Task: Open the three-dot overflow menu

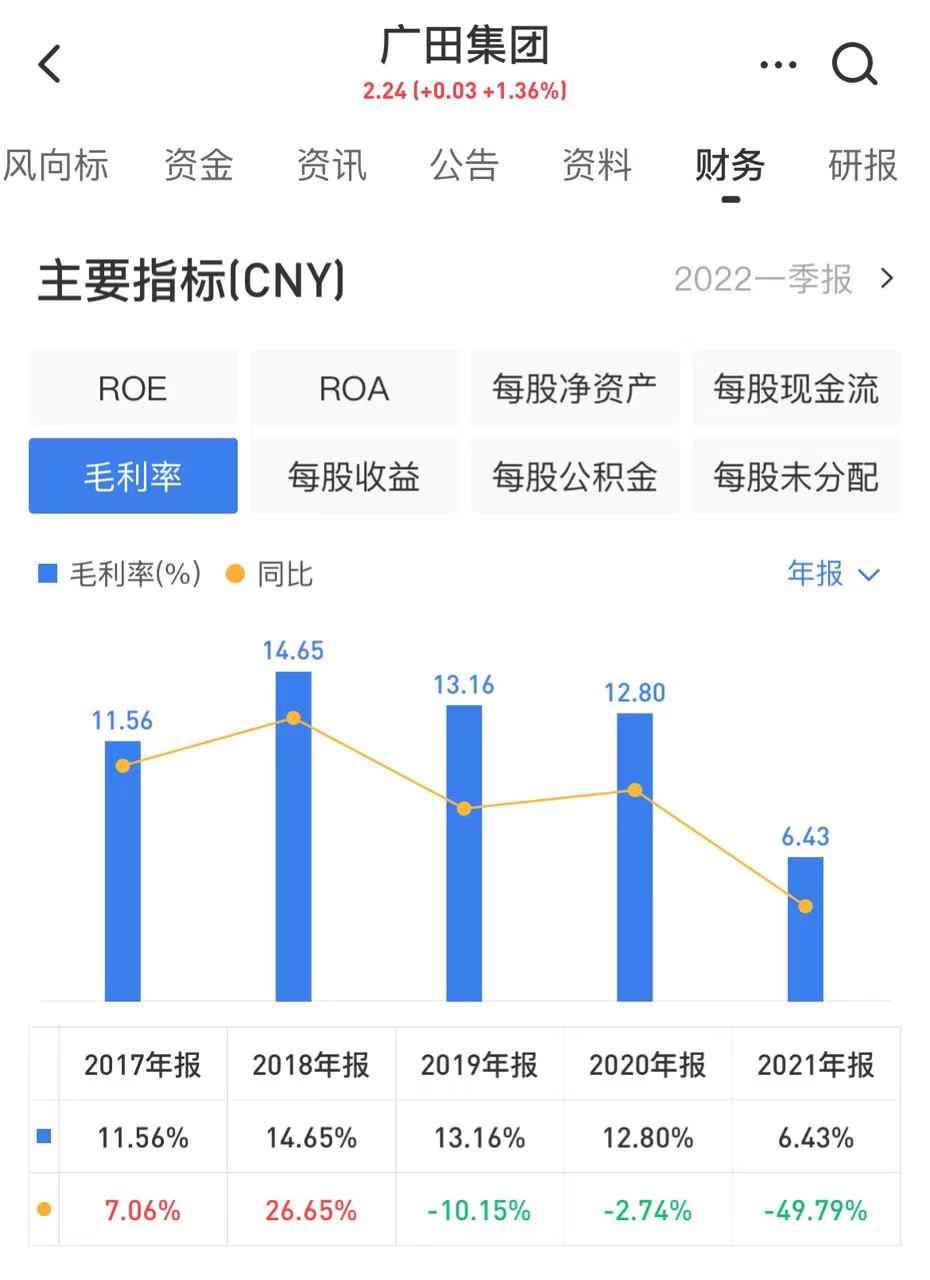Action: [x=778, y=65]
